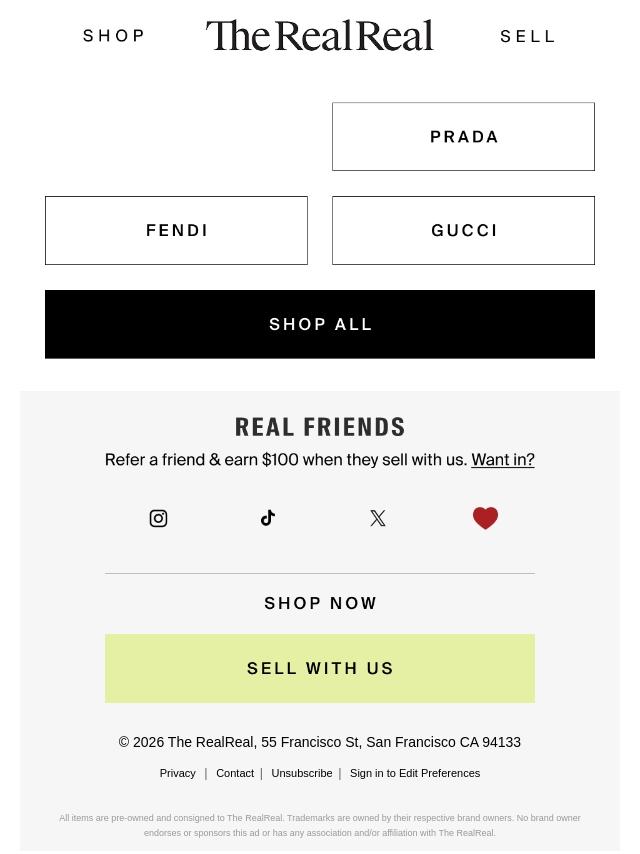The width and height of the screenshot is (640, 854).
Task: Open the Contact link
Action: pyautogui.click(x=235, y=773)
